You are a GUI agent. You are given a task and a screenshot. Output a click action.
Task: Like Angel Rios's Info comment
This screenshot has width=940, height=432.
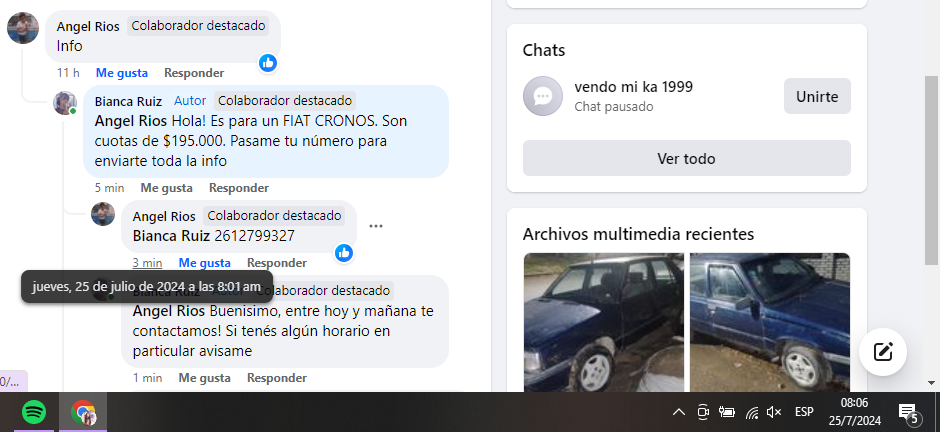click(x=121, y=73)
